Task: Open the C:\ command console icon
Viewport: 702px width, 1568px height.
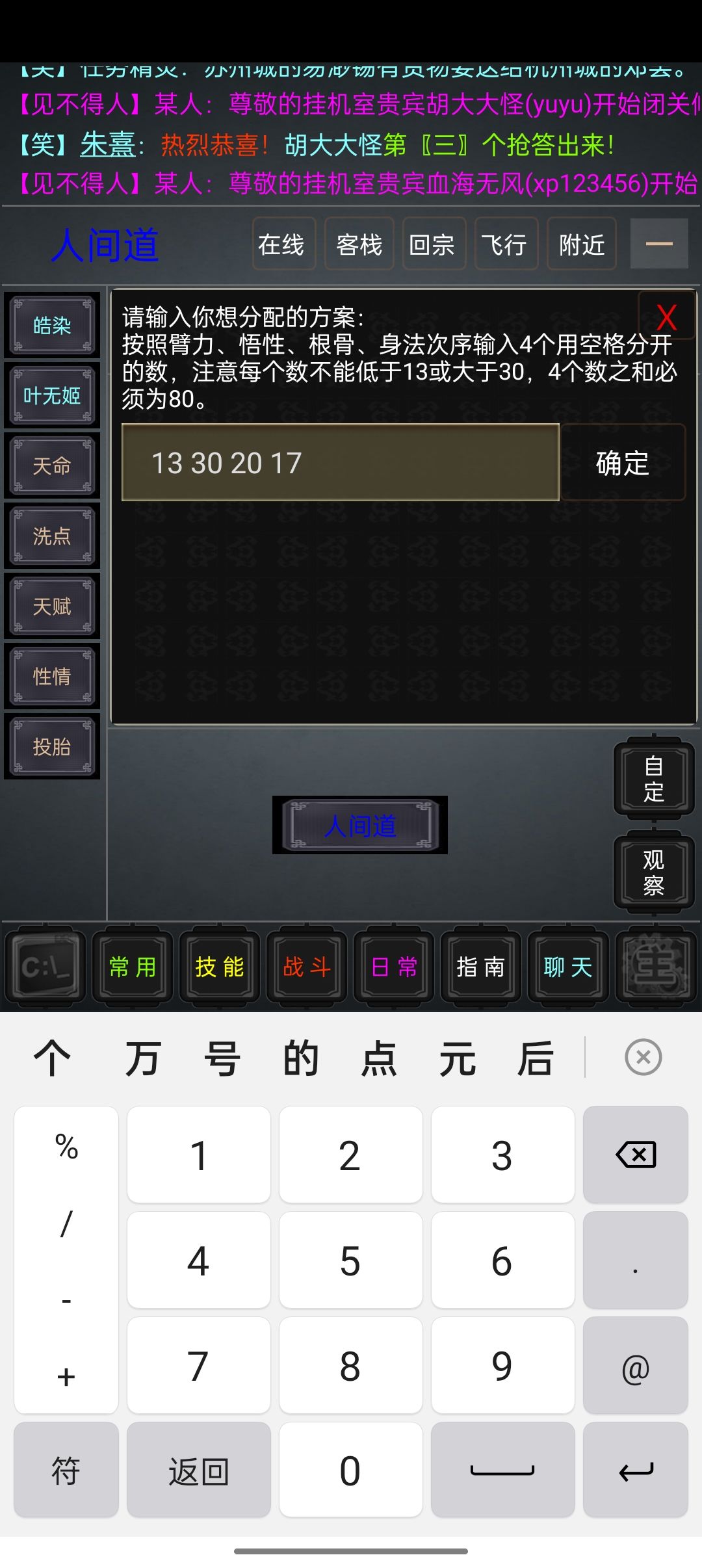Action: (x=45, y=967)
